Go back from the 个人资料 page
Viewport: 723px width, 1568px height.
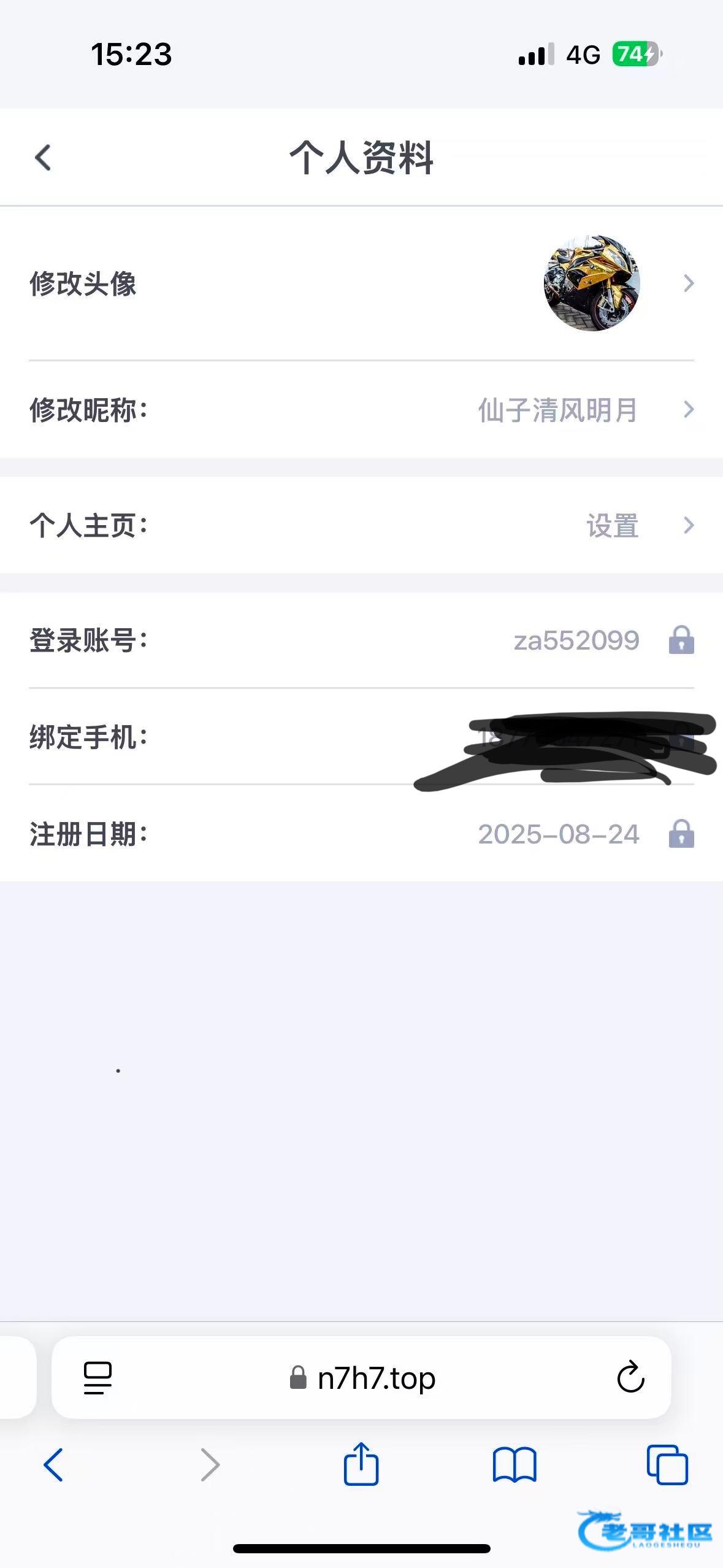point(43,158)
